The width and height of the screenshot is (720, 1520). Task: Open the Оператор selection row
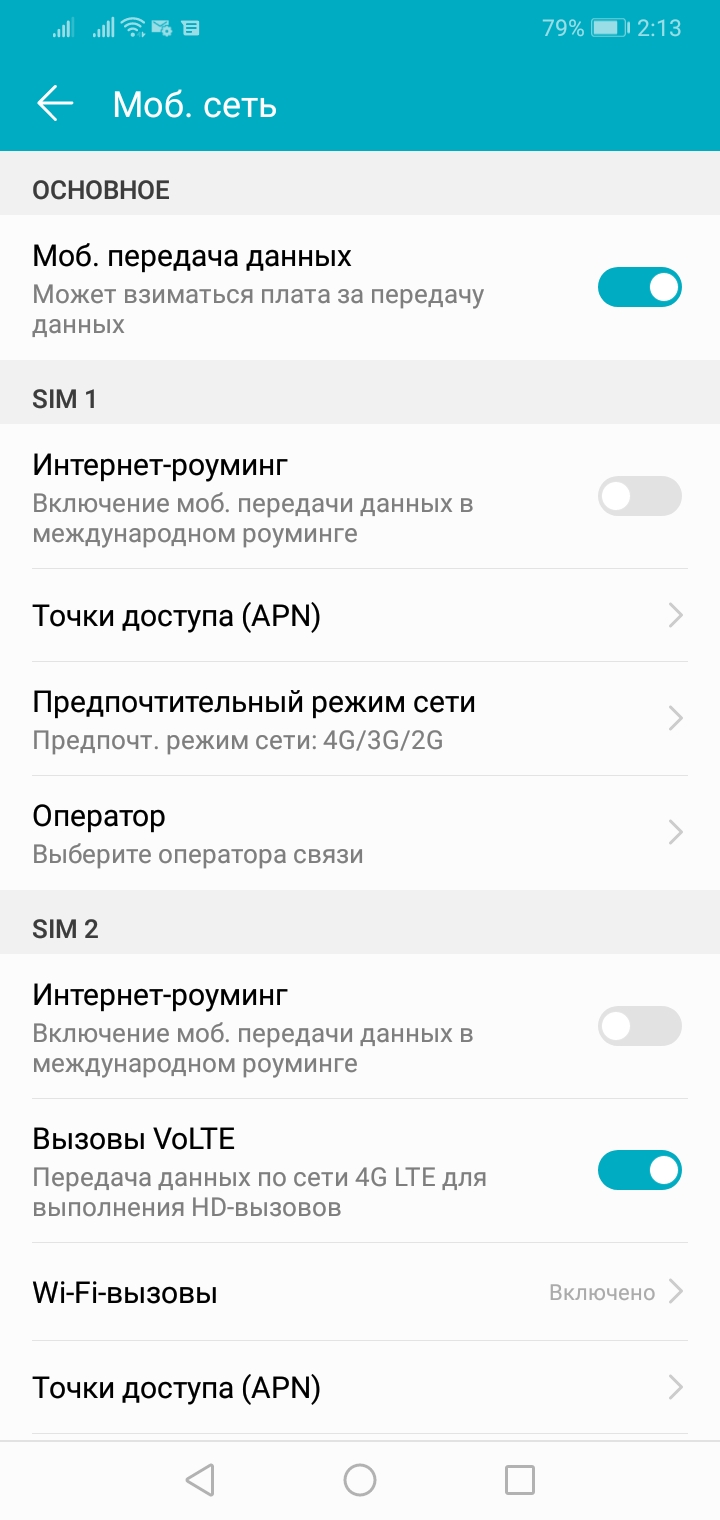point(360,833)
